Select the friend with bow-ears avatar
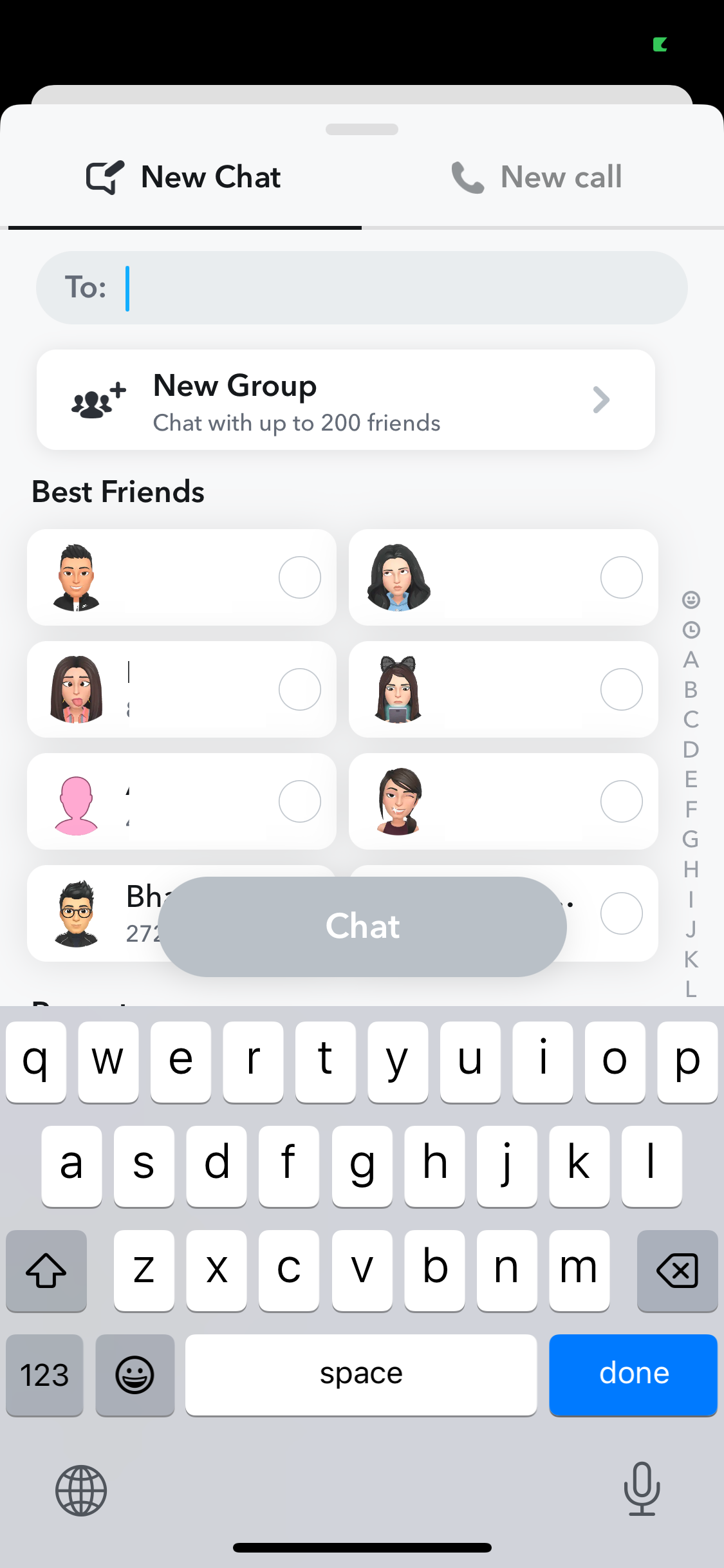Image resolution: width=724 pixels, height=1568 pixels. 503,689
